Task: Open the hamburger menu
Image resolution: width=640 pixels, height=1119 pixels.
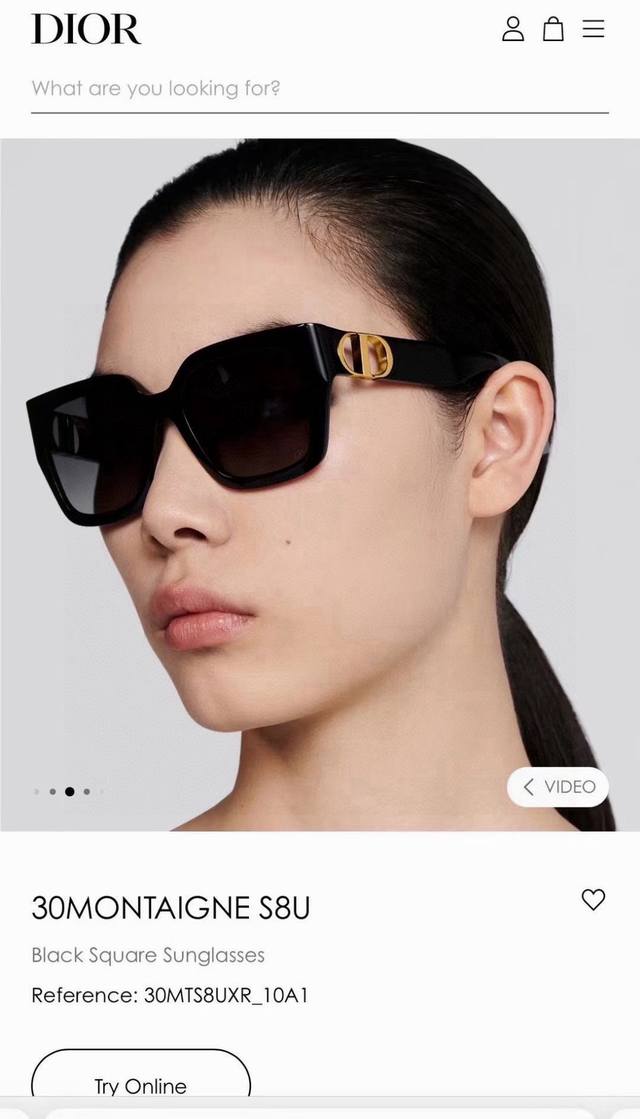Action: click(x=594, y=29)
